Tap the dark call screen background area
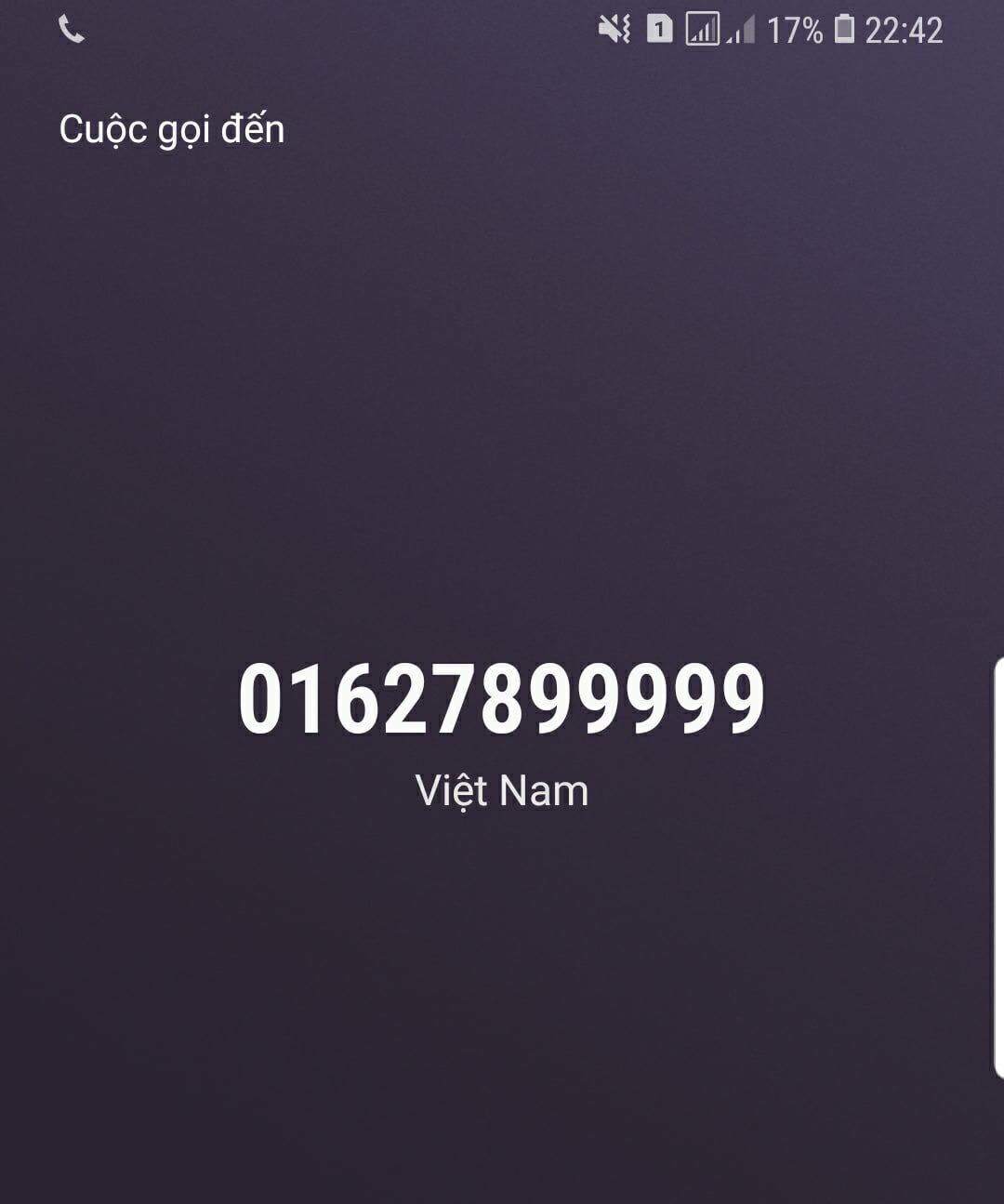The image size is (1004, 1204). pyautogui.click(x=502, y=418)
